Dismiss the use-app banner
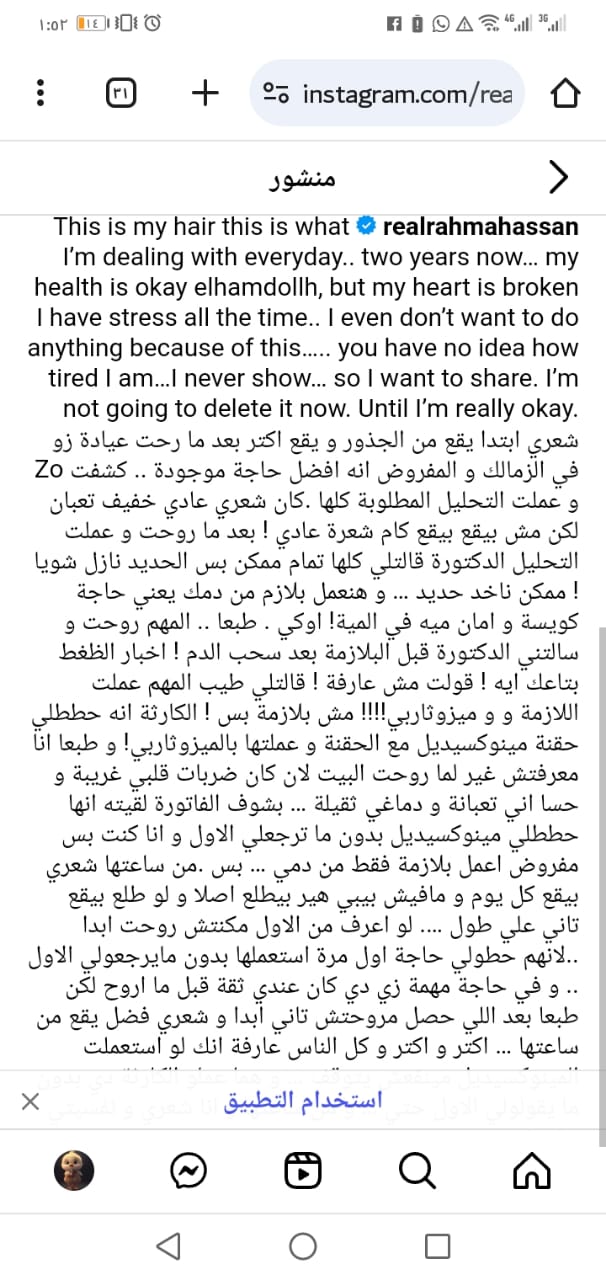The height and width of the screenshot is (1280, 606). (31, 1101)
